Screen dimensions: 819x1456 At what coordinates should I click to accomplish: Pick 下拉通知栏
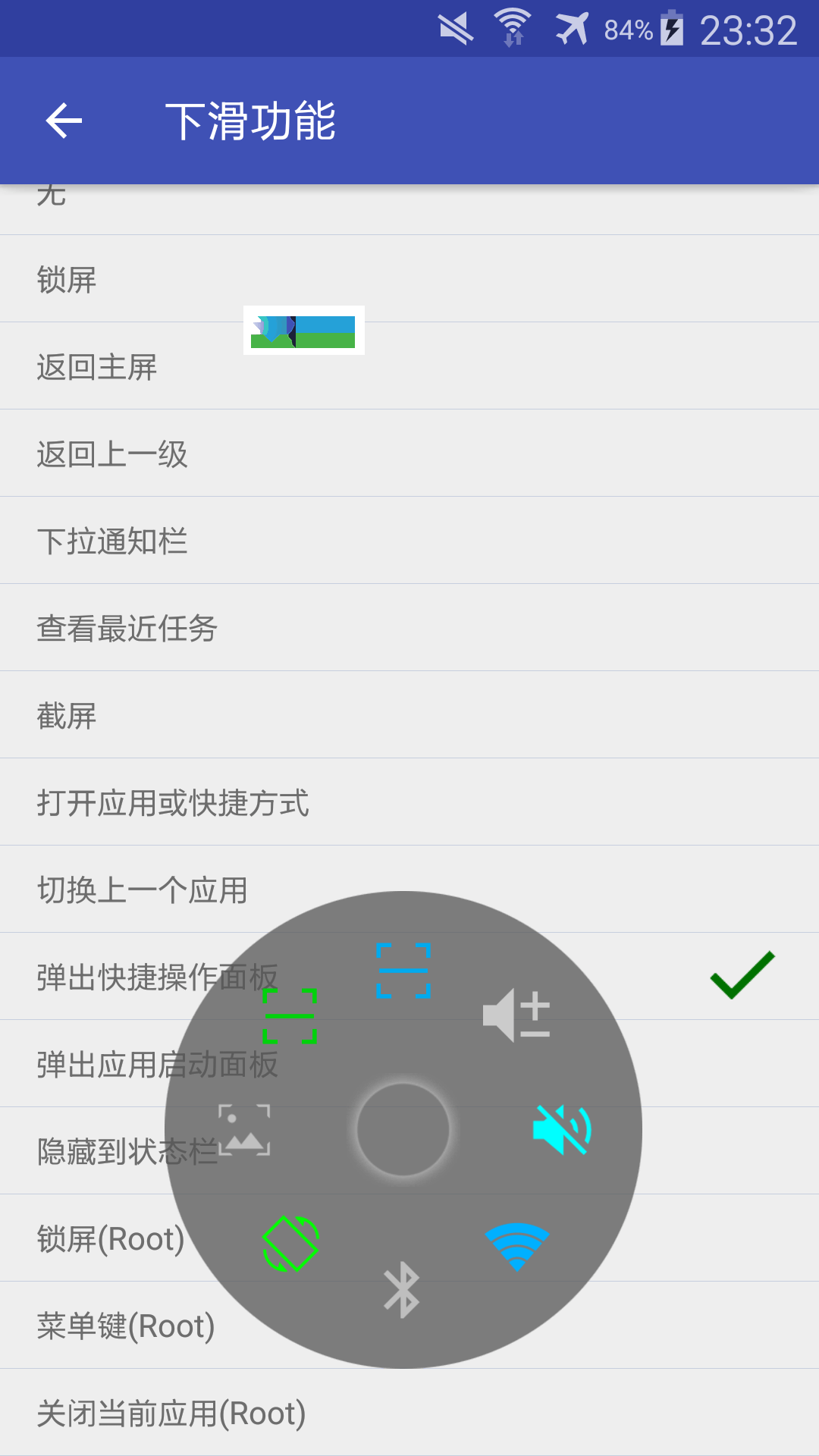pos(409,541)
